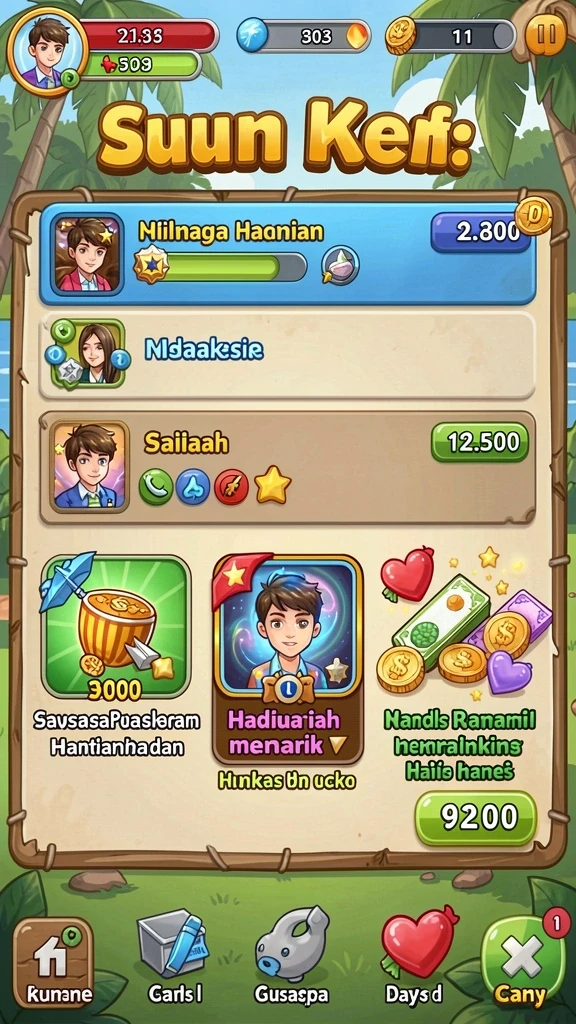Open the Saiiaah player row

287,467
